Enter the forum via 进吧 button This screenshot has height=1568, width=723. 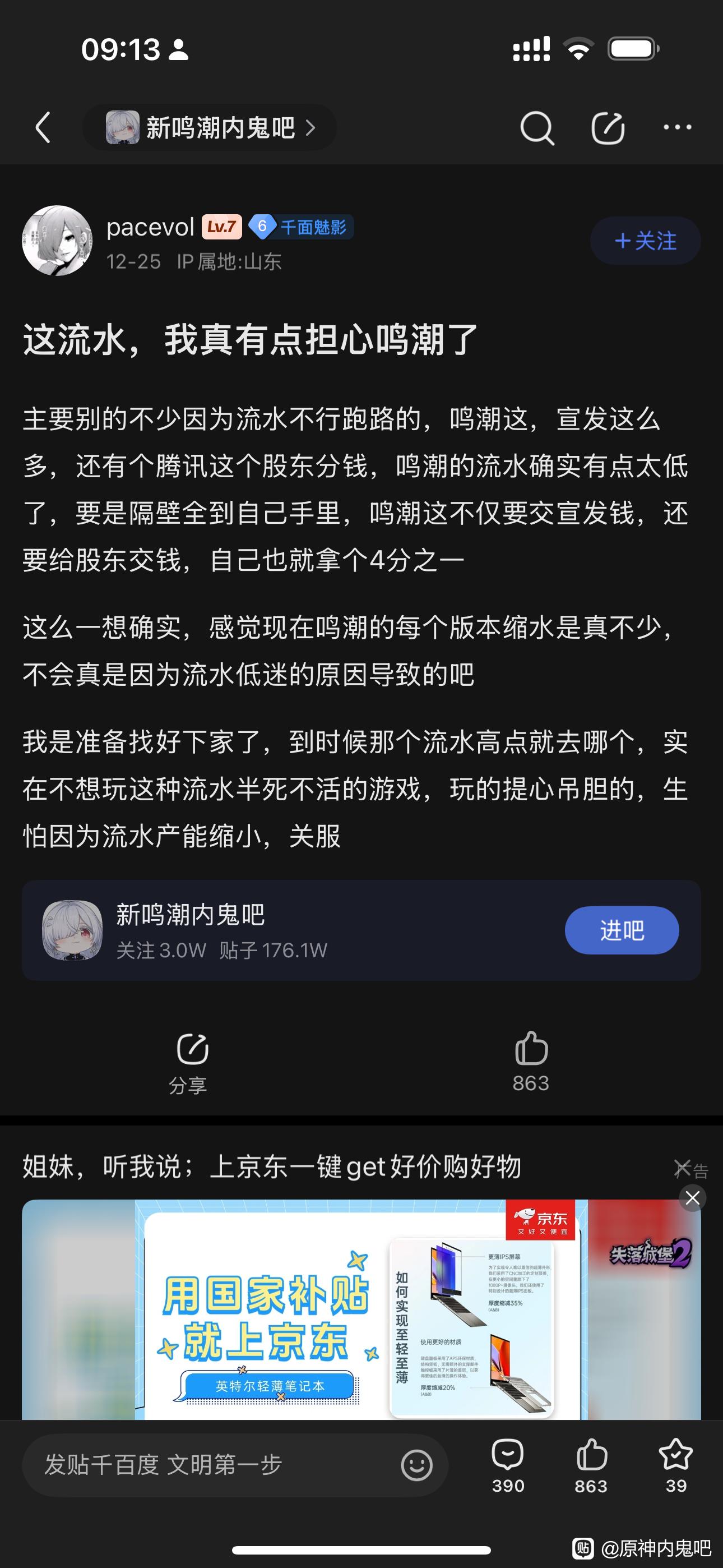point(622,930)
